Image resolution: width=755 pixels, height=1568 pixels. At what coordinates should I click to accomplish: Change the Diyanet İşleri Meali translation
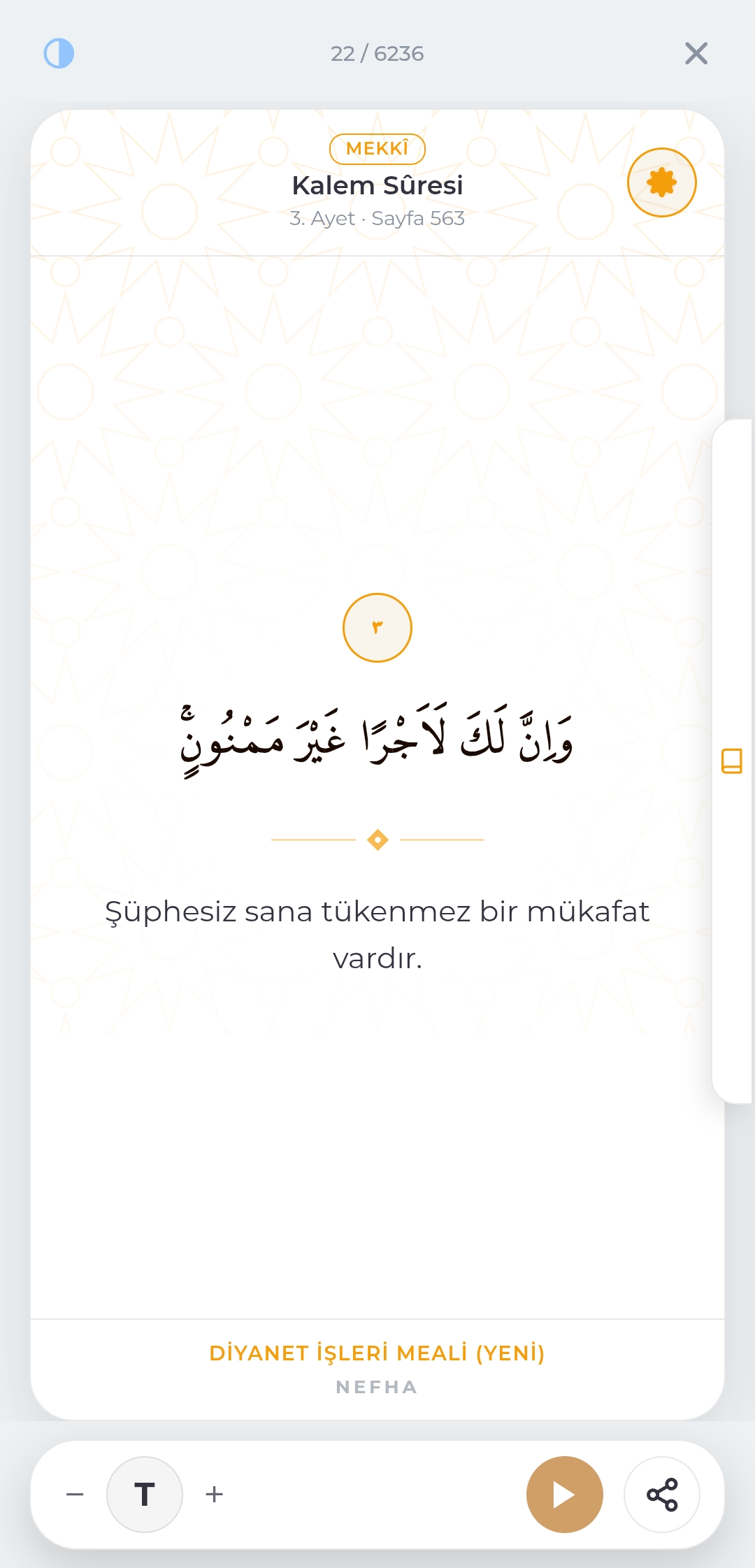(x=377, y=1353)
